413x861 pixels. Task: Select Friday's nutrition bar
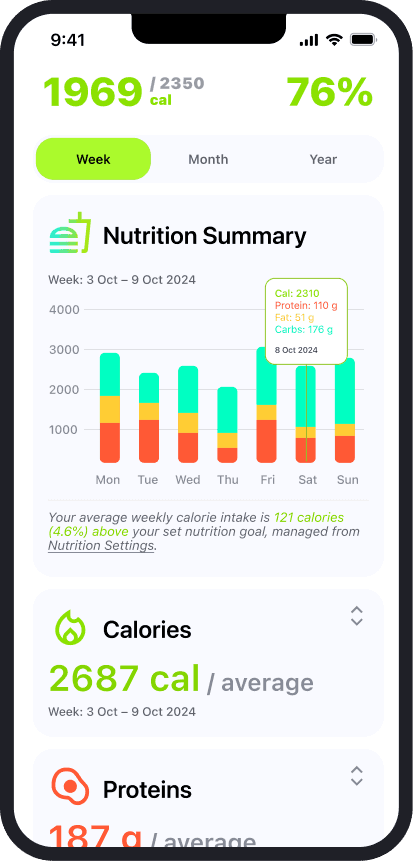267,405
